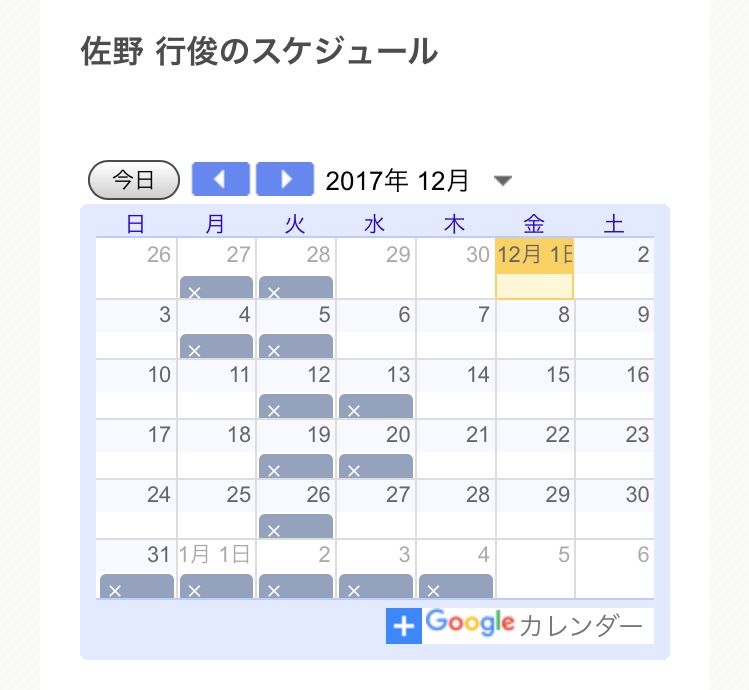This screenshot has width=749, height=690.
Task: Open the event on December 5
Action: coord(296,347)
